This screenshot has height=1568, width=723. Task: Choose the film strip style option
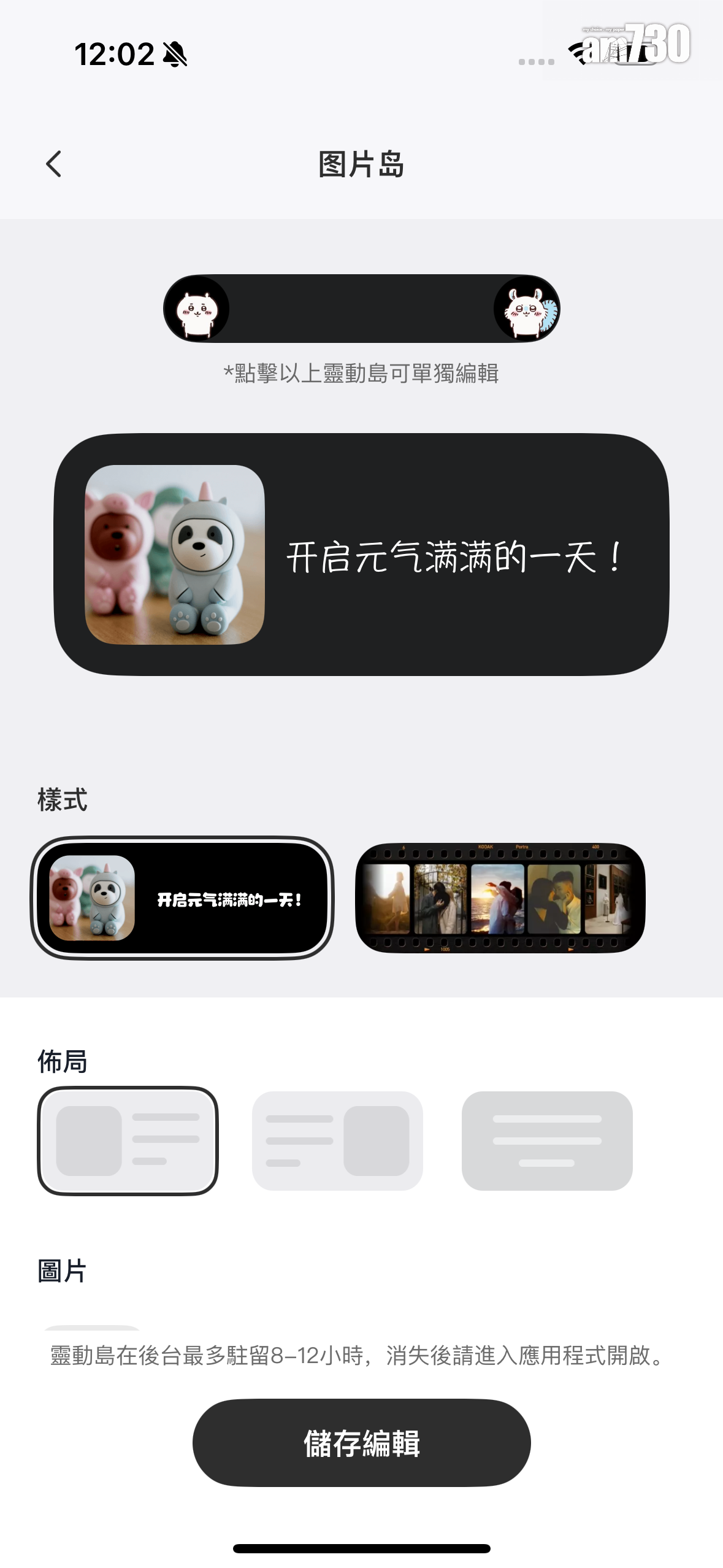click(x=500, y=898)
